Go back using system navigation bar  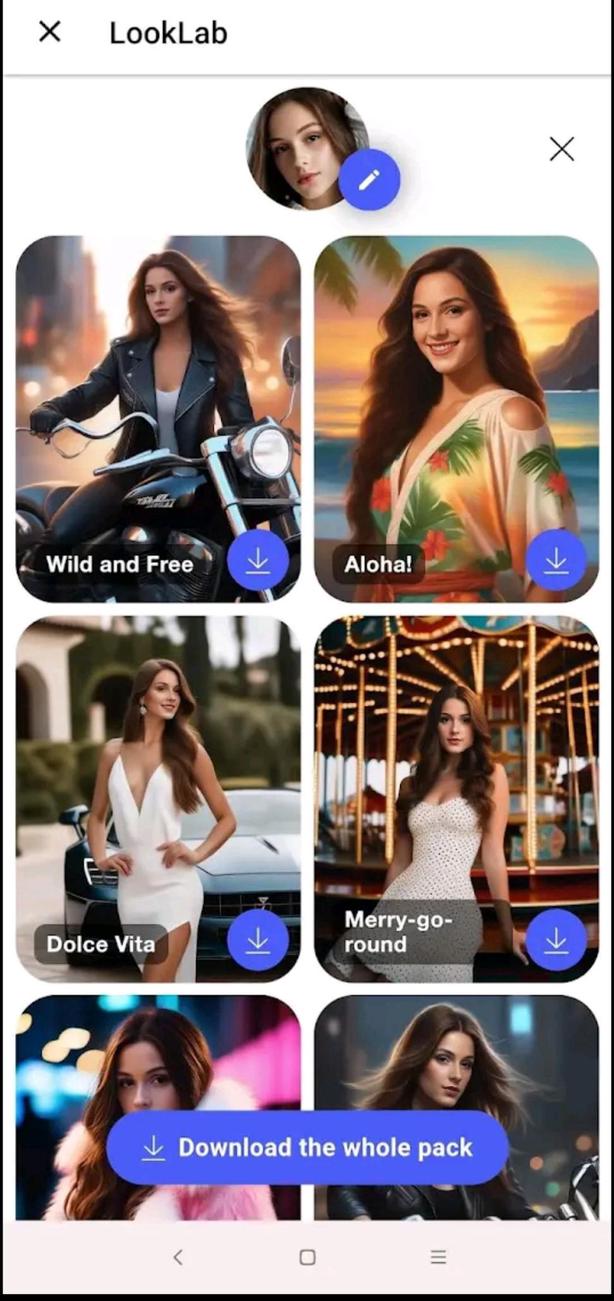tap(178, 1257)
